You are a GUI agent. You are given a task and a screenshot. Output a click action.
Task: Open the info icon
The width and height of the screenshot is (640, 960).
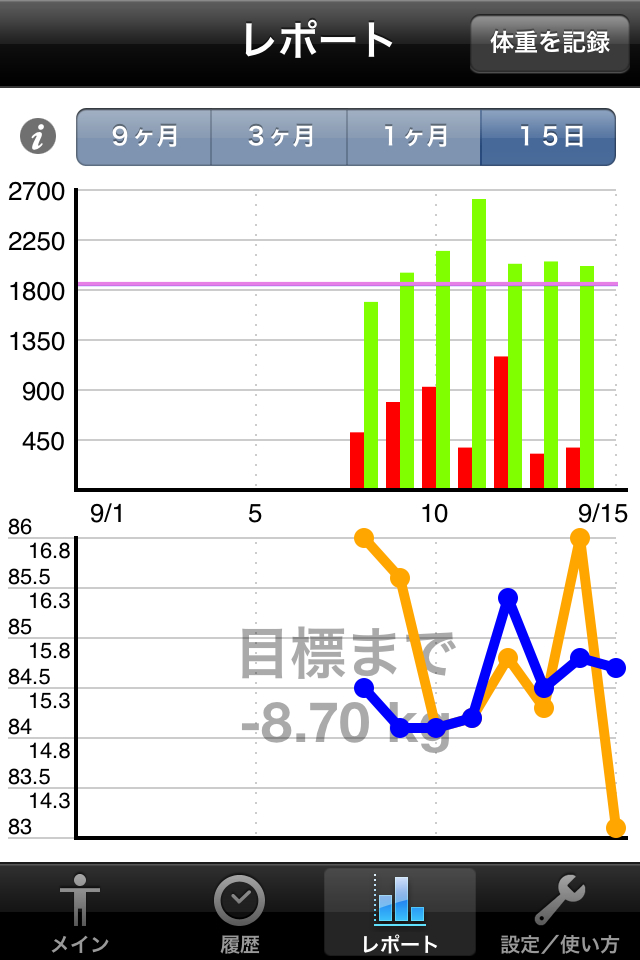[x=38, y=137]
